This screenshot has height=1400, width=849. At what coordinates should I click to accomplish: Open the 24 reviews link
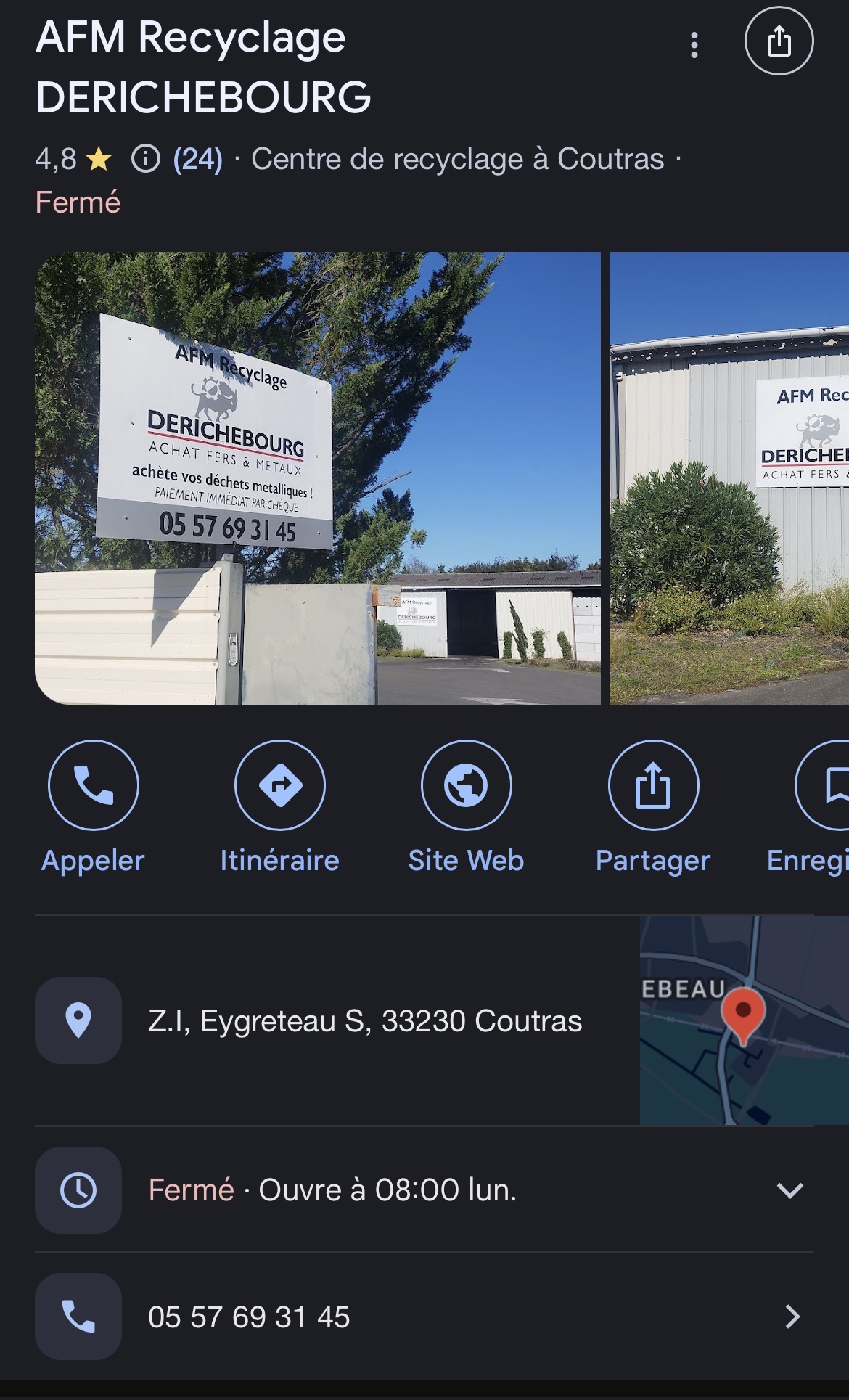pos(197,159)
